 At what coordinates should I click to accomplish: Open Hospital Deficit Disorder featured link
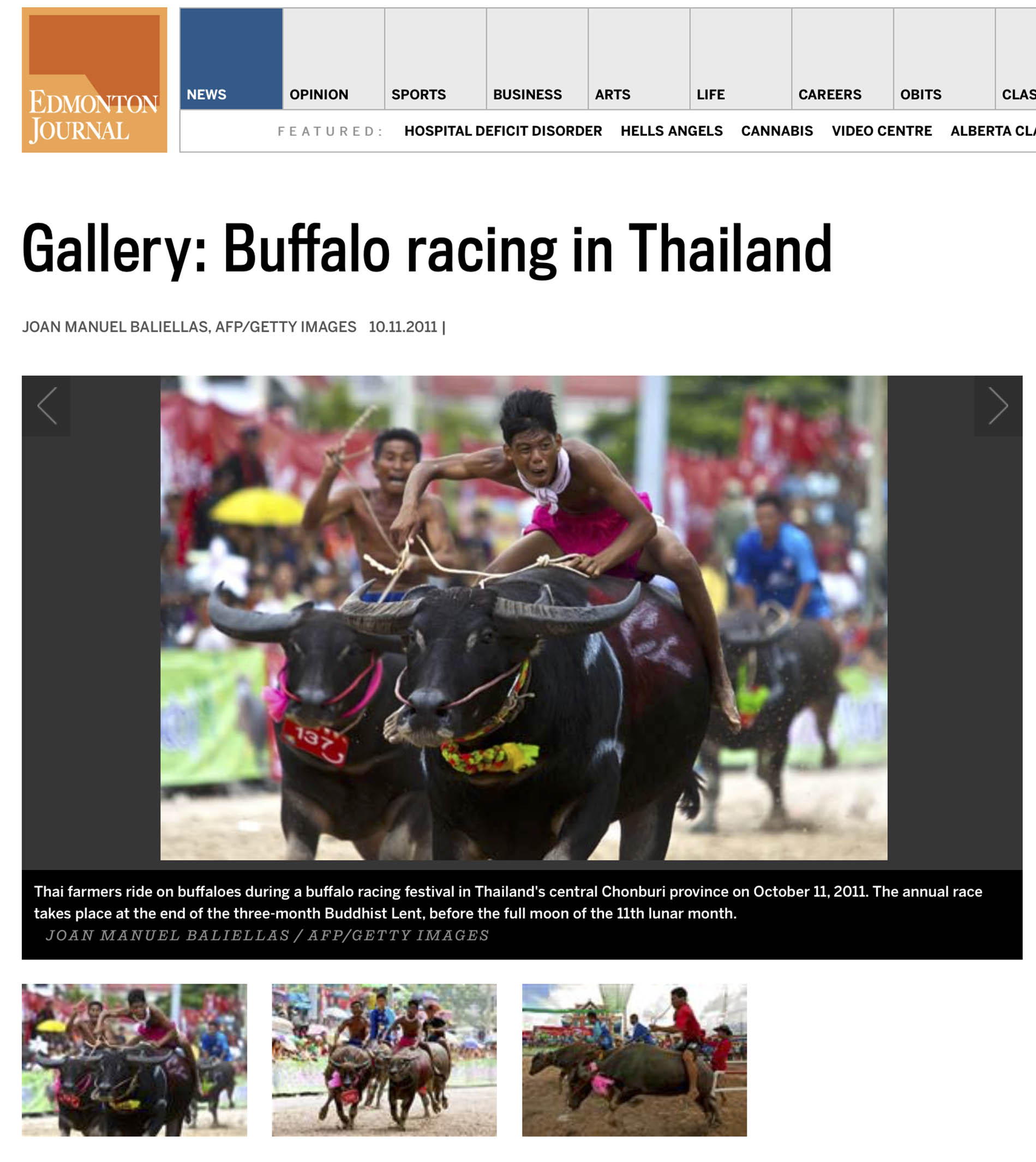coord(502,131)
